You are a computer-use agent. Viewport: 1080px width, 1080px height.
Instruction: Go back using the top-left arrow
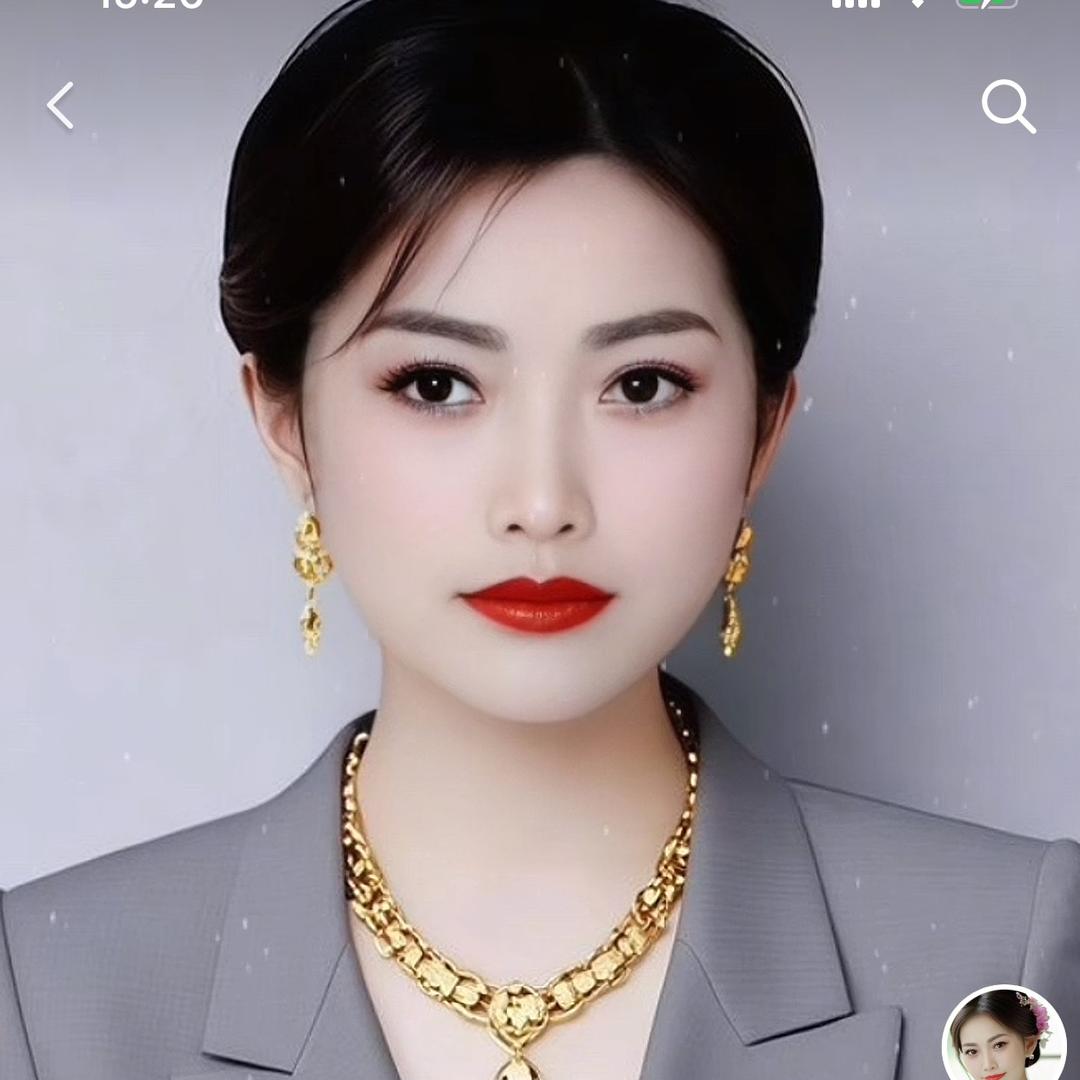tap(61, 106)
